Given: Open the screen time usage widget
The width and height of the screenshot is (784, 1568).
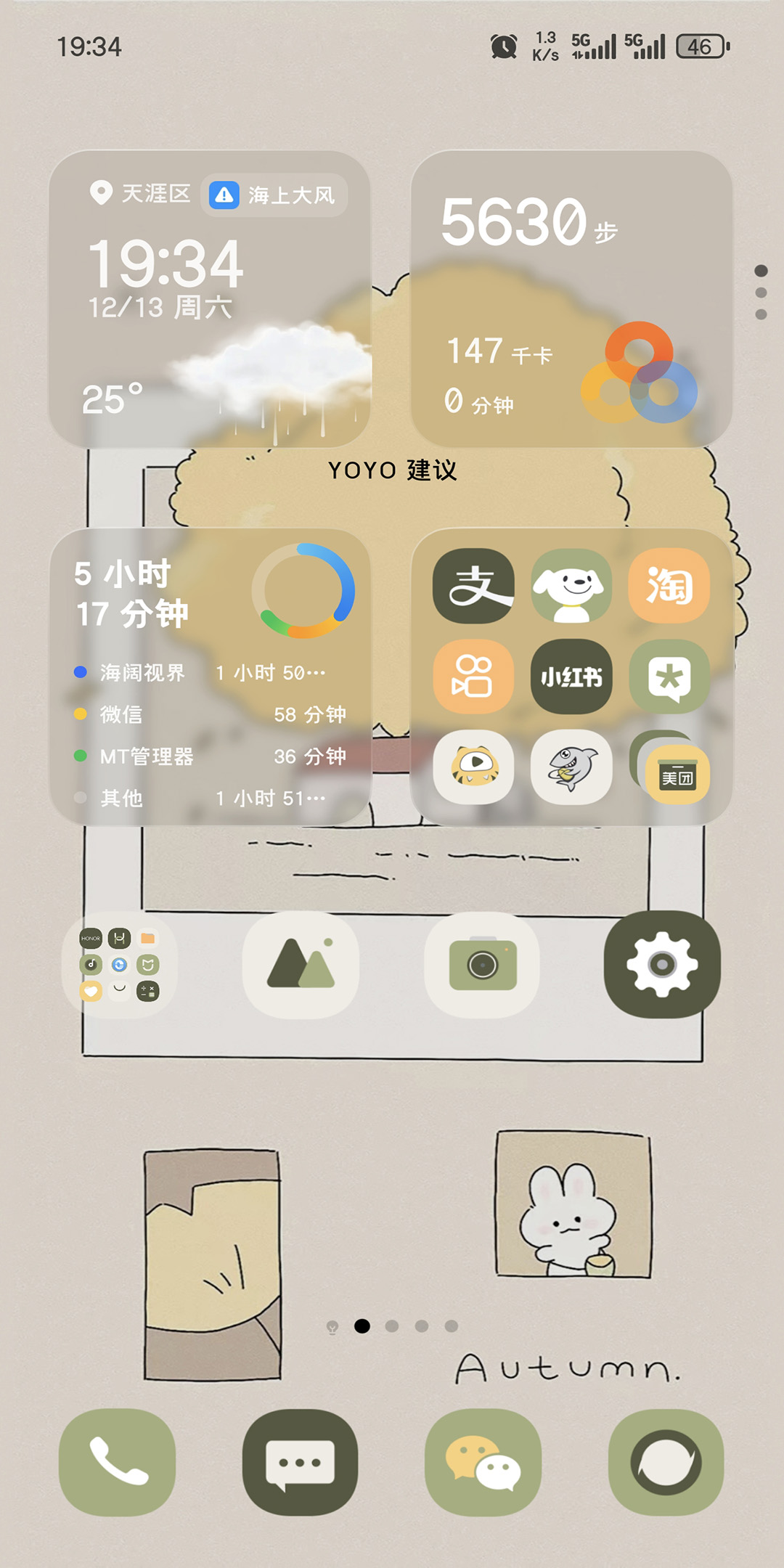Looking at the screenshot, I should 209,677.
